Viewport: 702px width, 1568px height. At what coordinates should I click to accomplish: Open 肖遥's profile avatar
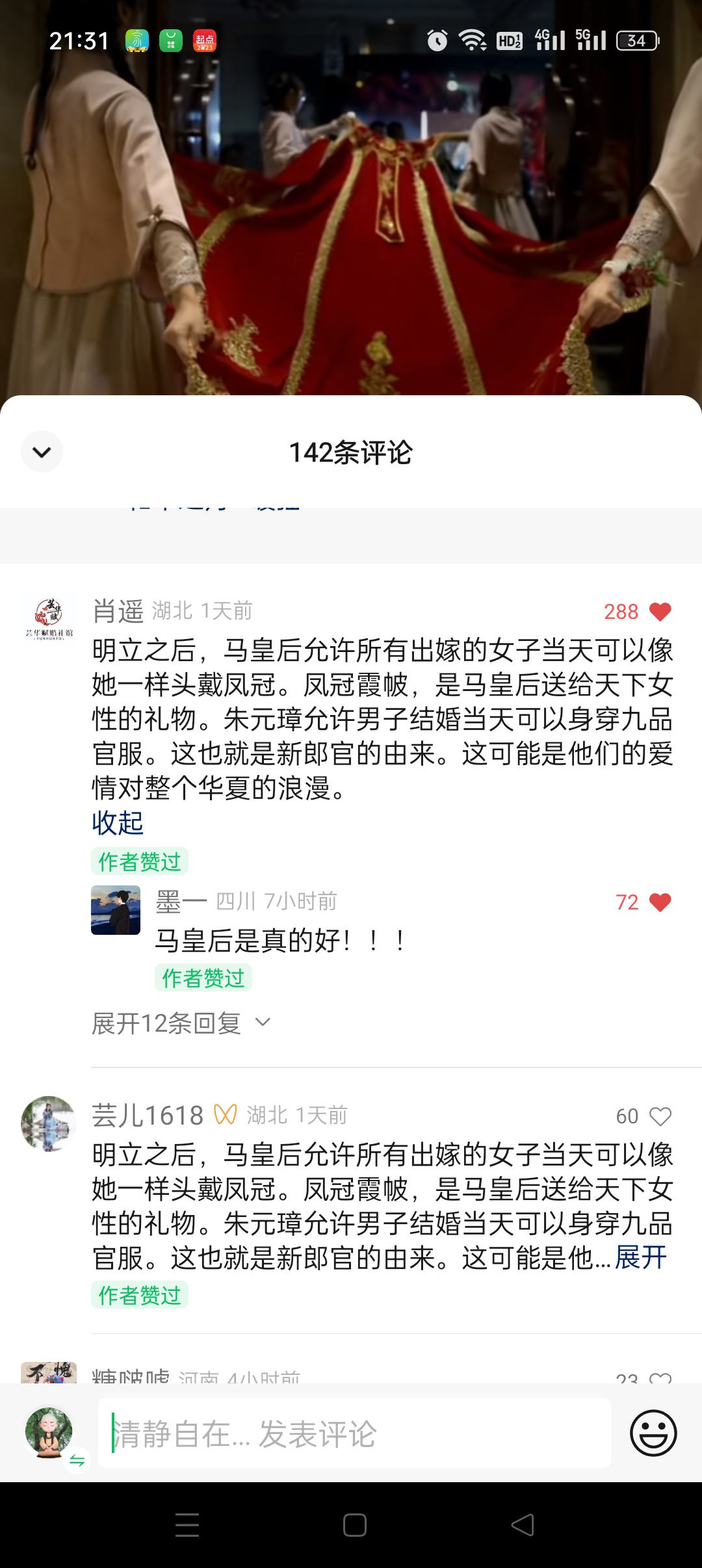coord(49,620)
